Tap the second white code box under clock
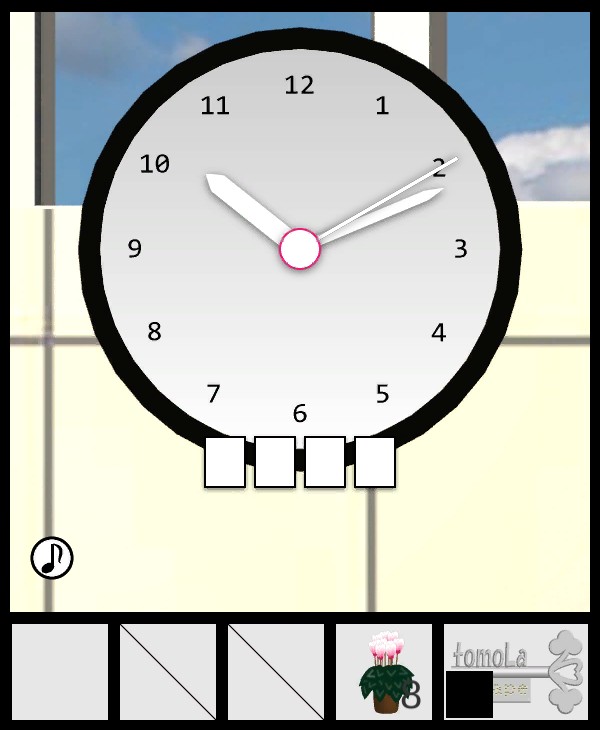The height and width of the screenshot is (730, 600). pos(275,462)
